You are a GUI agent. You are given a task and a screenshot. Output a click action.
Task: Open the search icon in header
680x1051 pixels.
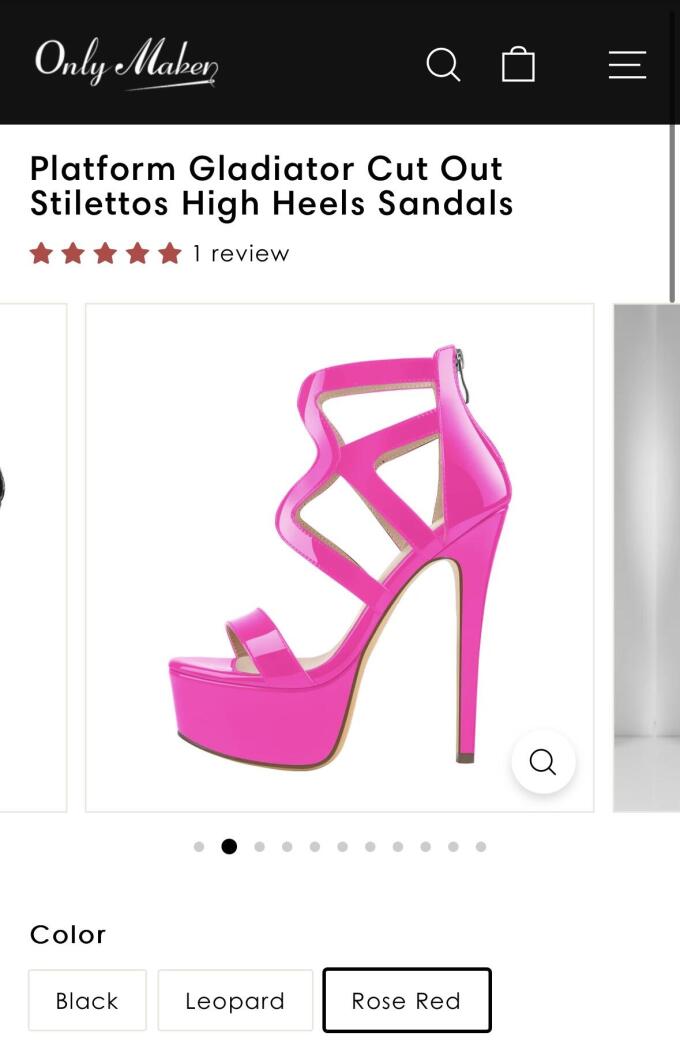point(443,65)
